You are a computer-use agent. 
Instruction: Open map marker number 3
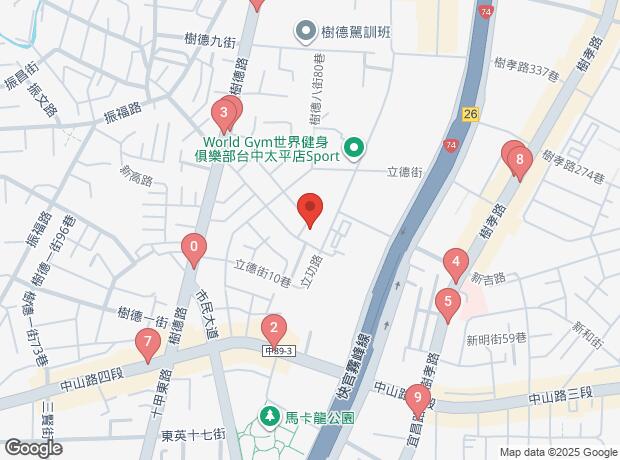click(x=226, y=113)
